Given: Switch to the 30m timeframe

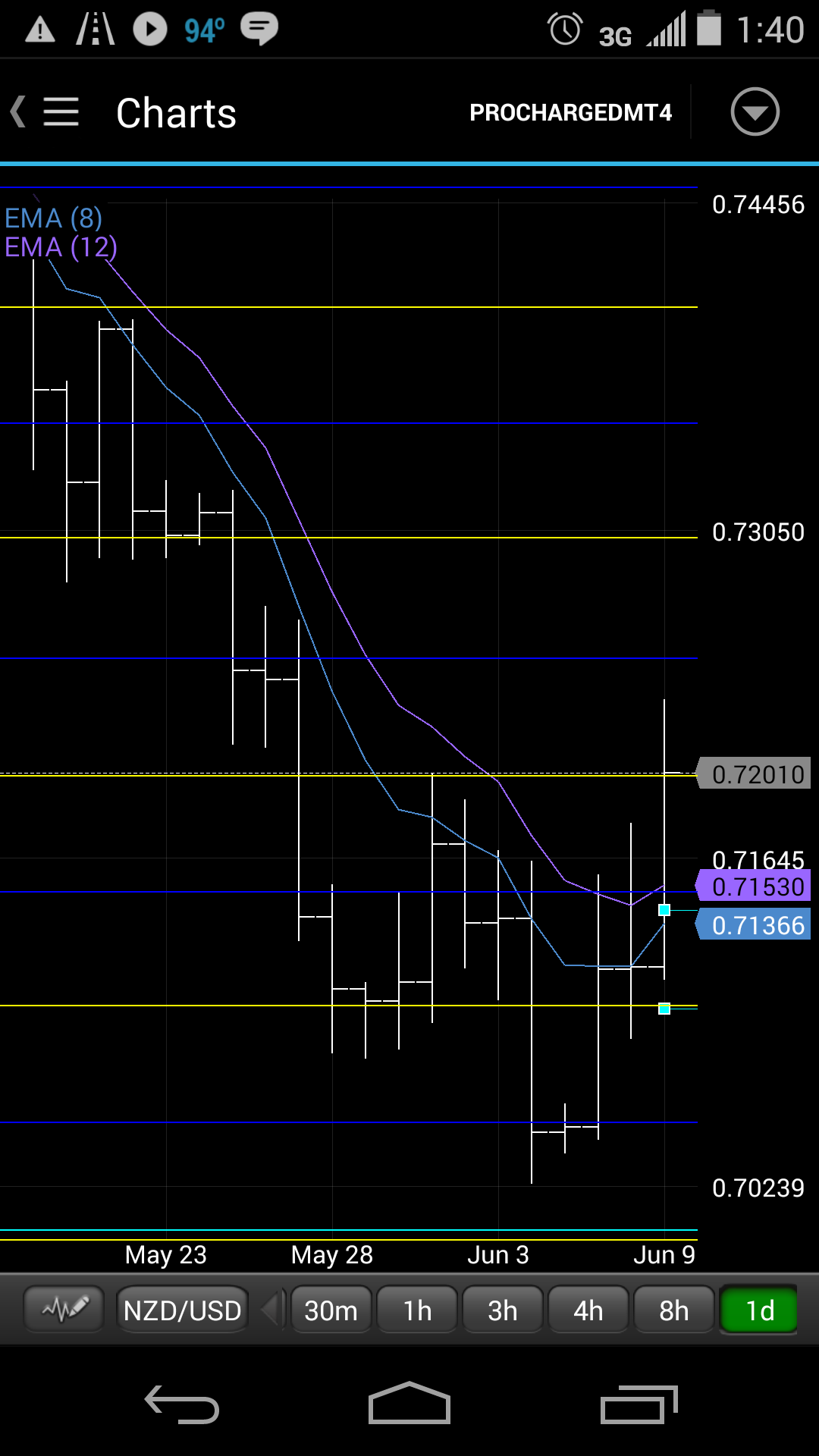Looking at the screenshot, I should click(331, 1310).
